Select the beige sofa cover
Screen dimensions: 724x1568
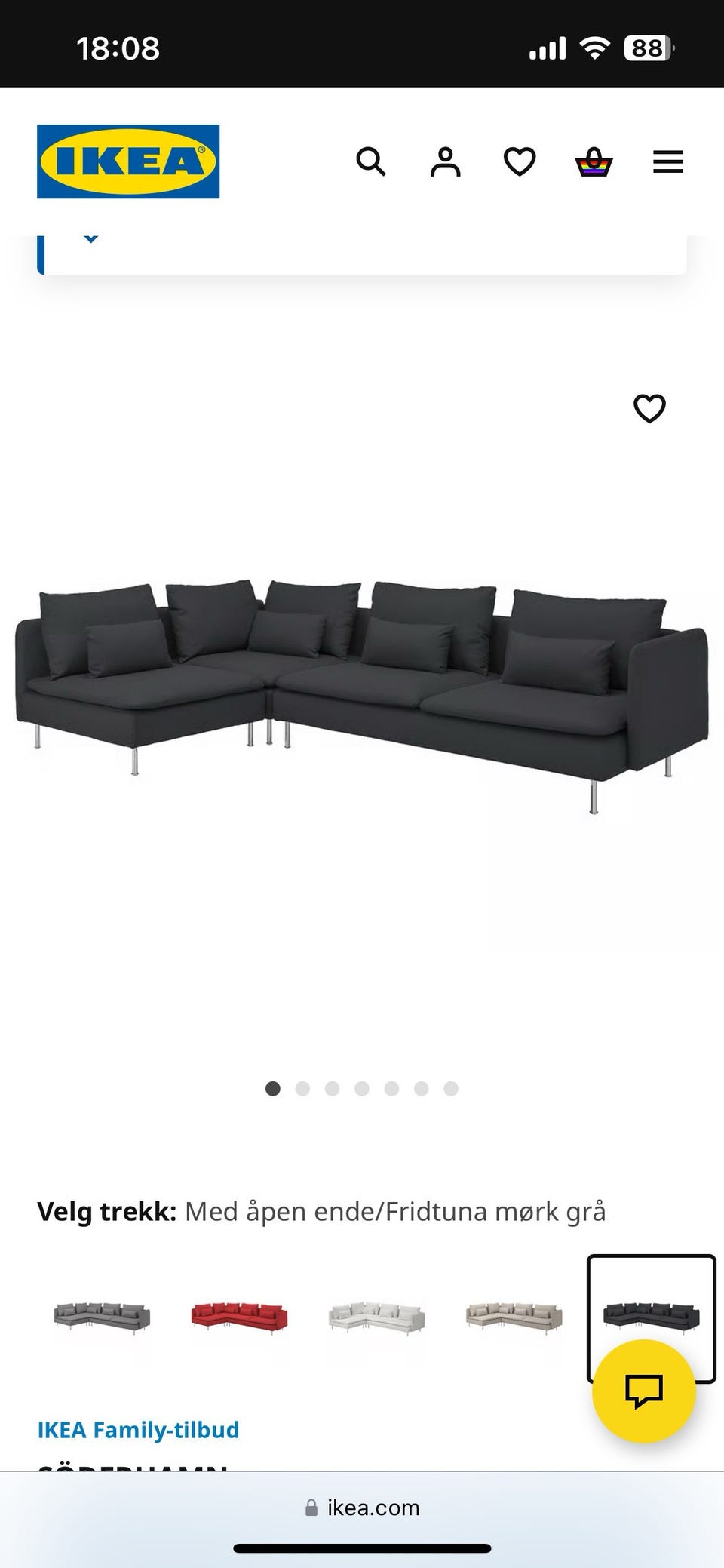point(514,1317)
